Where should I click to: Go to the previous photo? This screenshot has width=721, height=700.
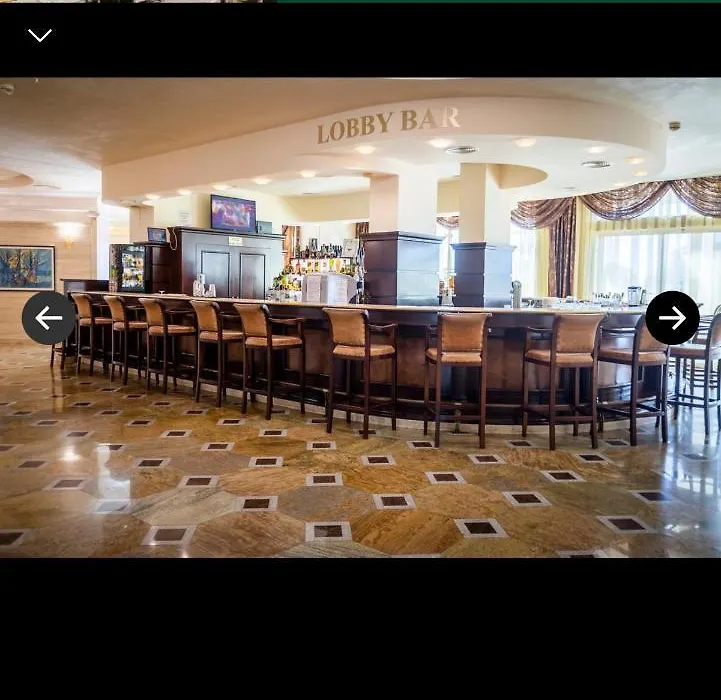click(49, 318)
